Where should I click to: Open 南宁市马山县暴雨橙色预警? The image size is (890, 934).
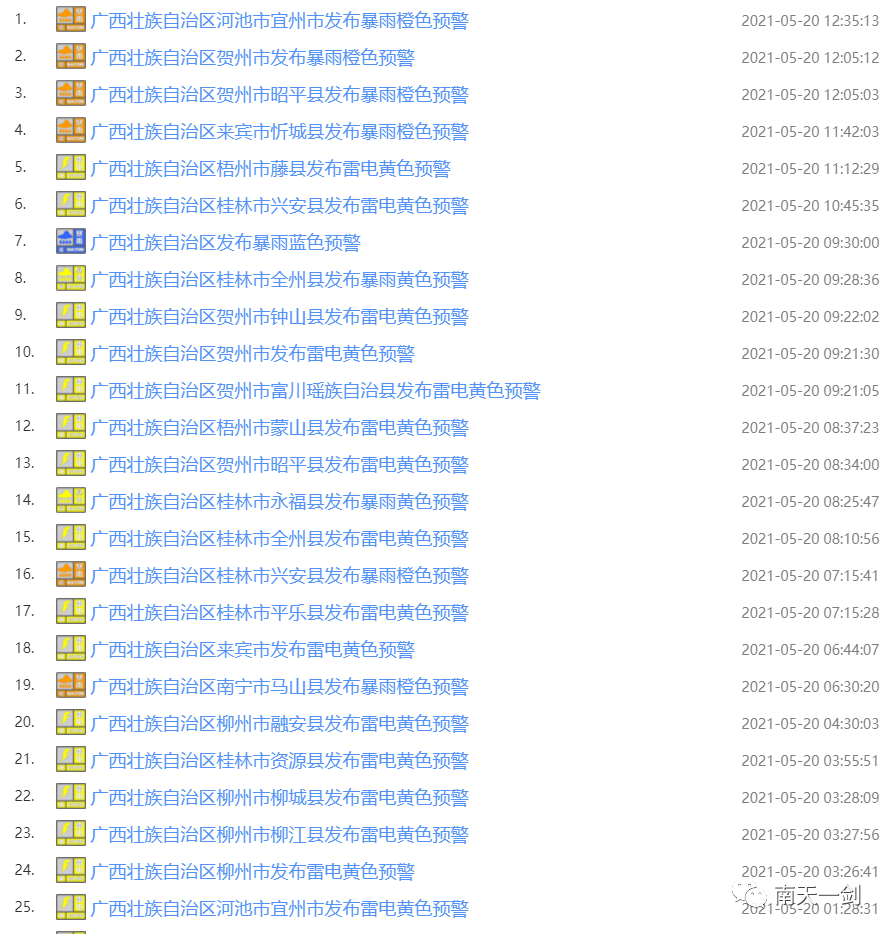click(x=279, y=687)
